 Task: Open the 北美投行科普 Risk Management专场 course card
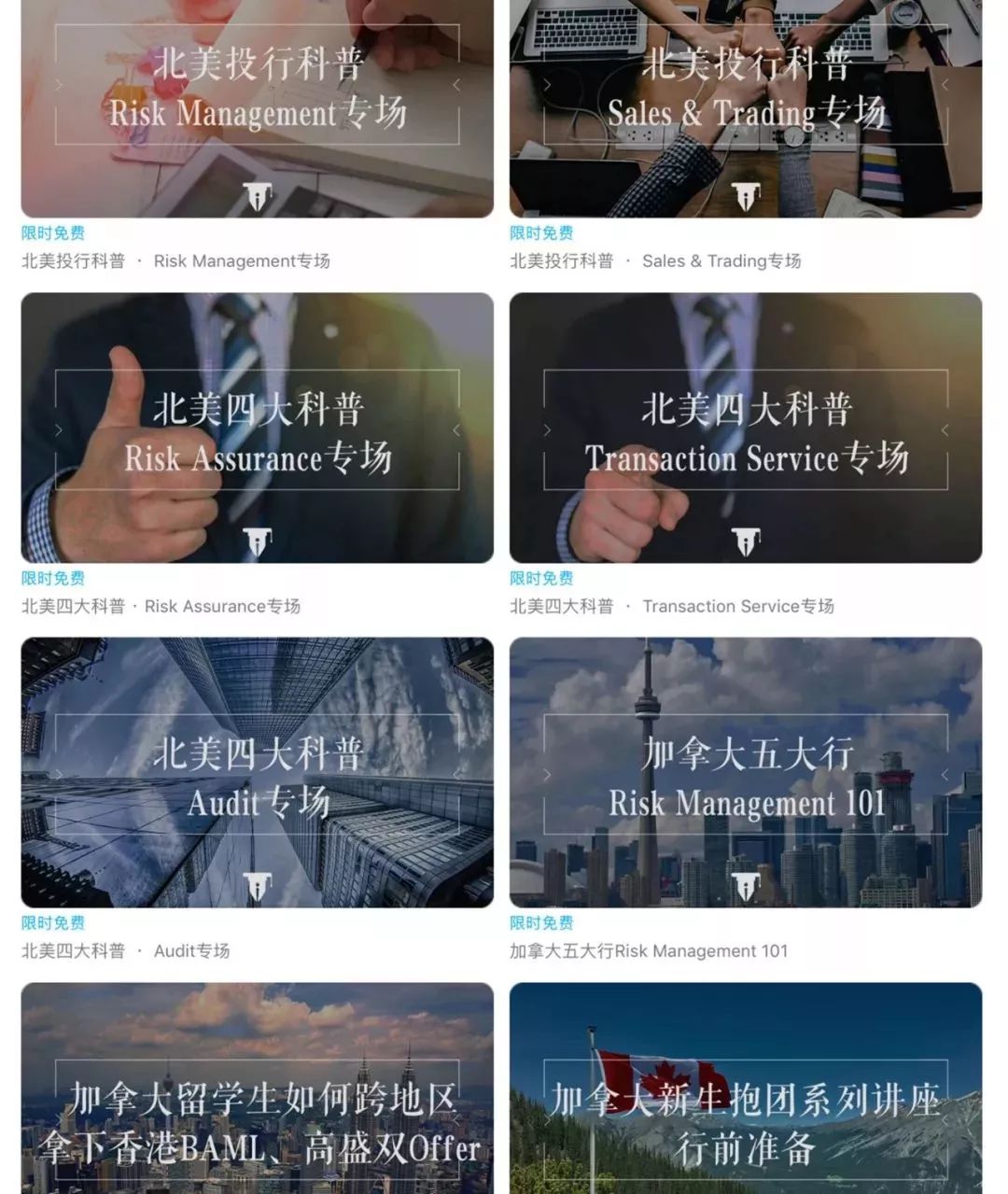[257, 107]
